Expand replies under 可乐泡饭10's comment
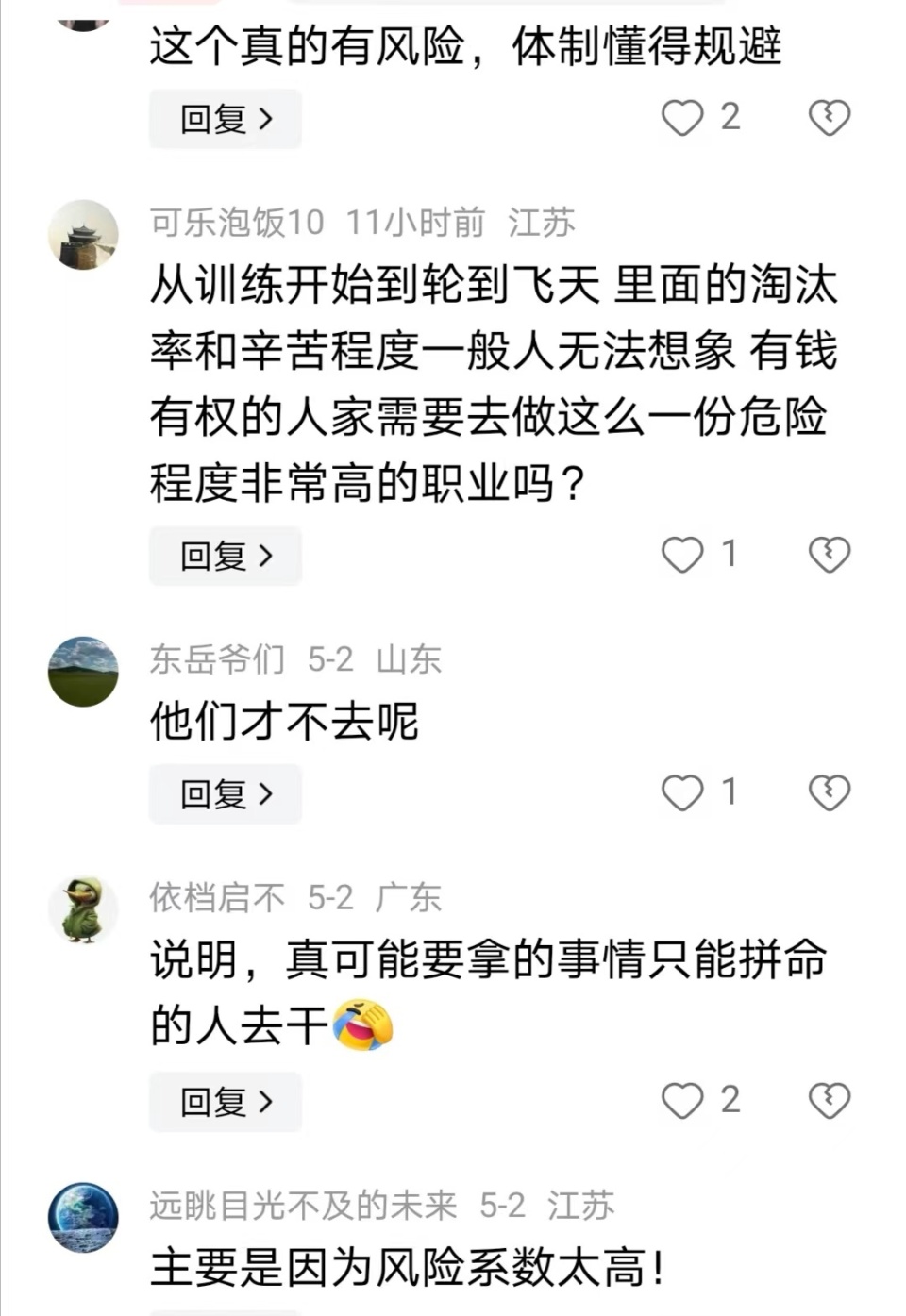Image resolution: width=906 pixels, height=1316 pixels. [225, 555]
